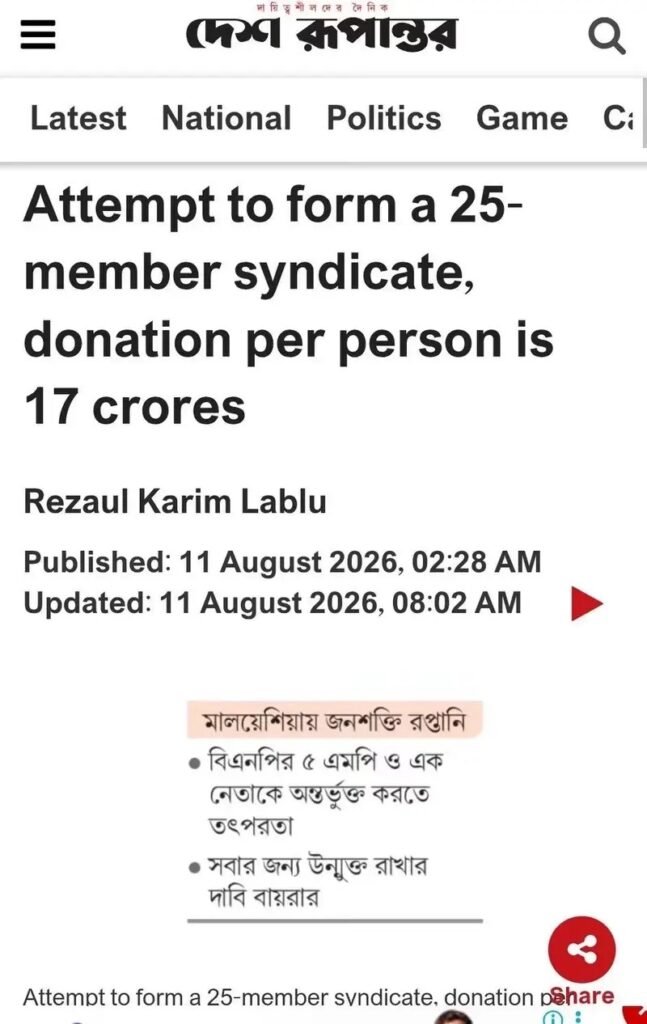The width and height of the screenshot is (647, 1024).
Task: Tap the red play arrow by the date
Action: [x=586, y=603]
